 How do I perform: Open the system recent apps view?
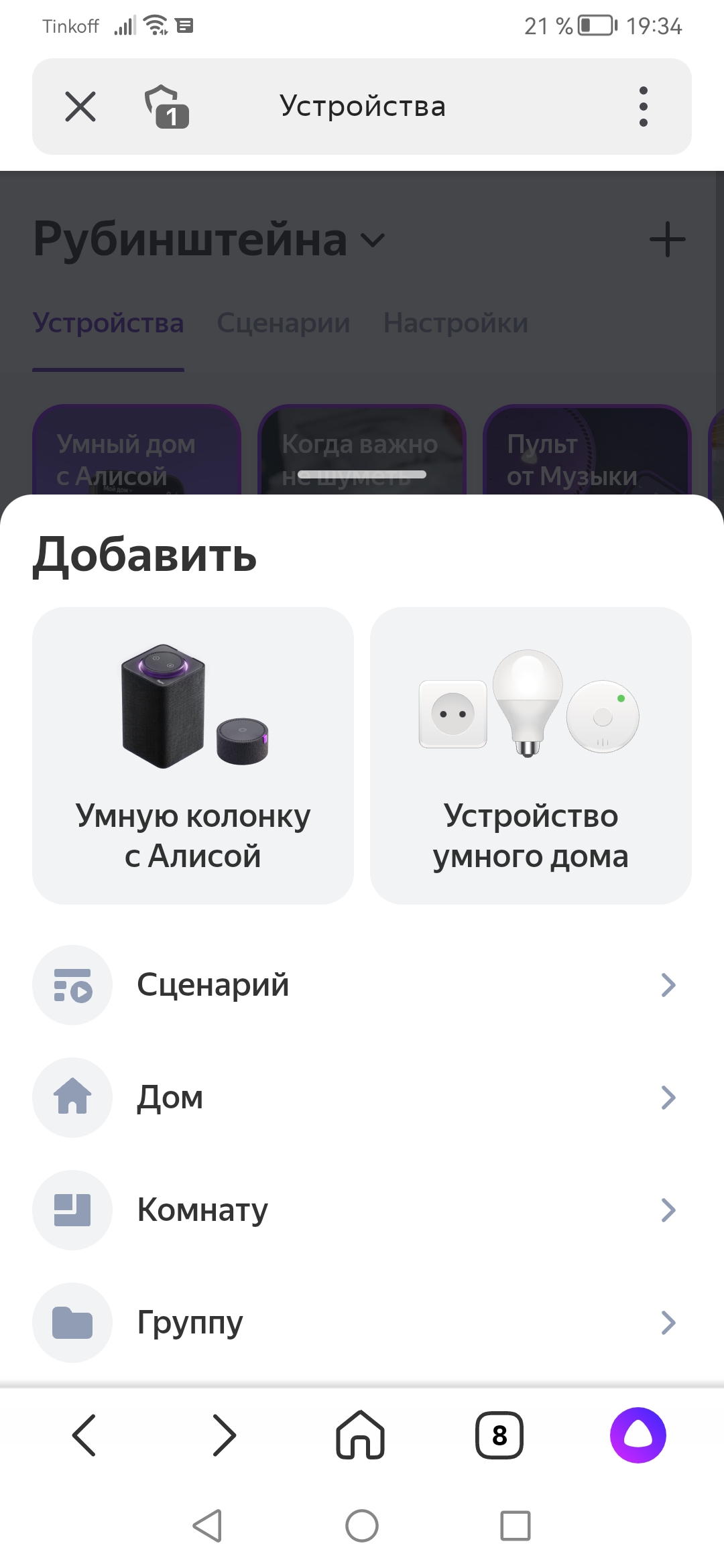516,1526
